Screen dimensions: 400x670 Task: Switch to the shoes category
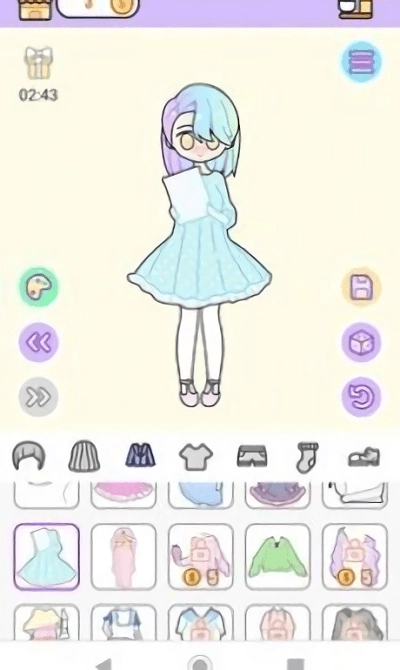pyautogui.click(x=364, y=456)
